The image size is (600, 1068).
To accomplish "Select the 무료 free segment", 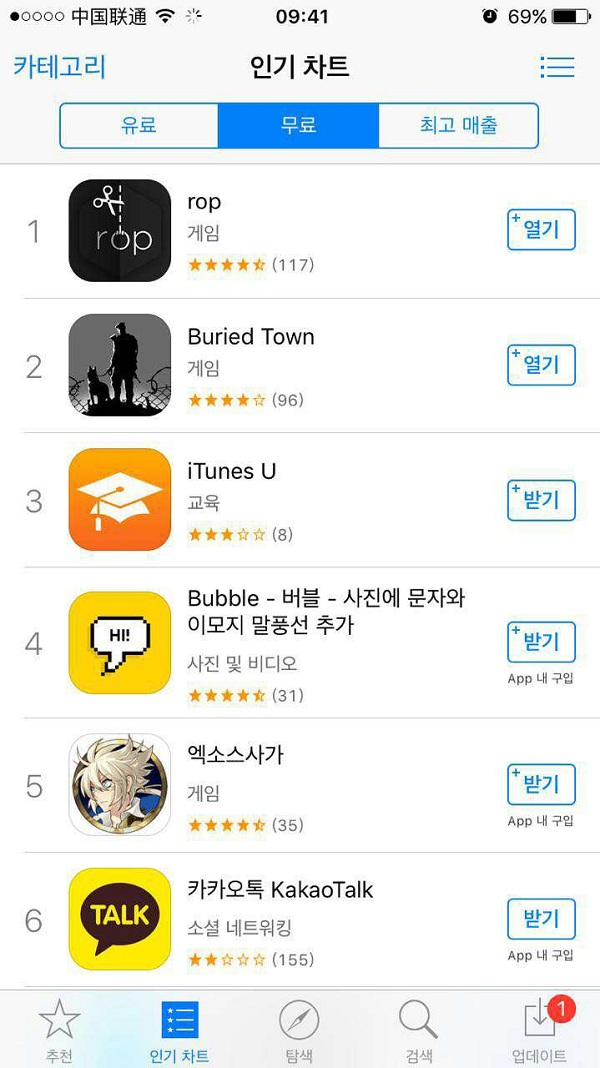I will [x=298, y=126].
